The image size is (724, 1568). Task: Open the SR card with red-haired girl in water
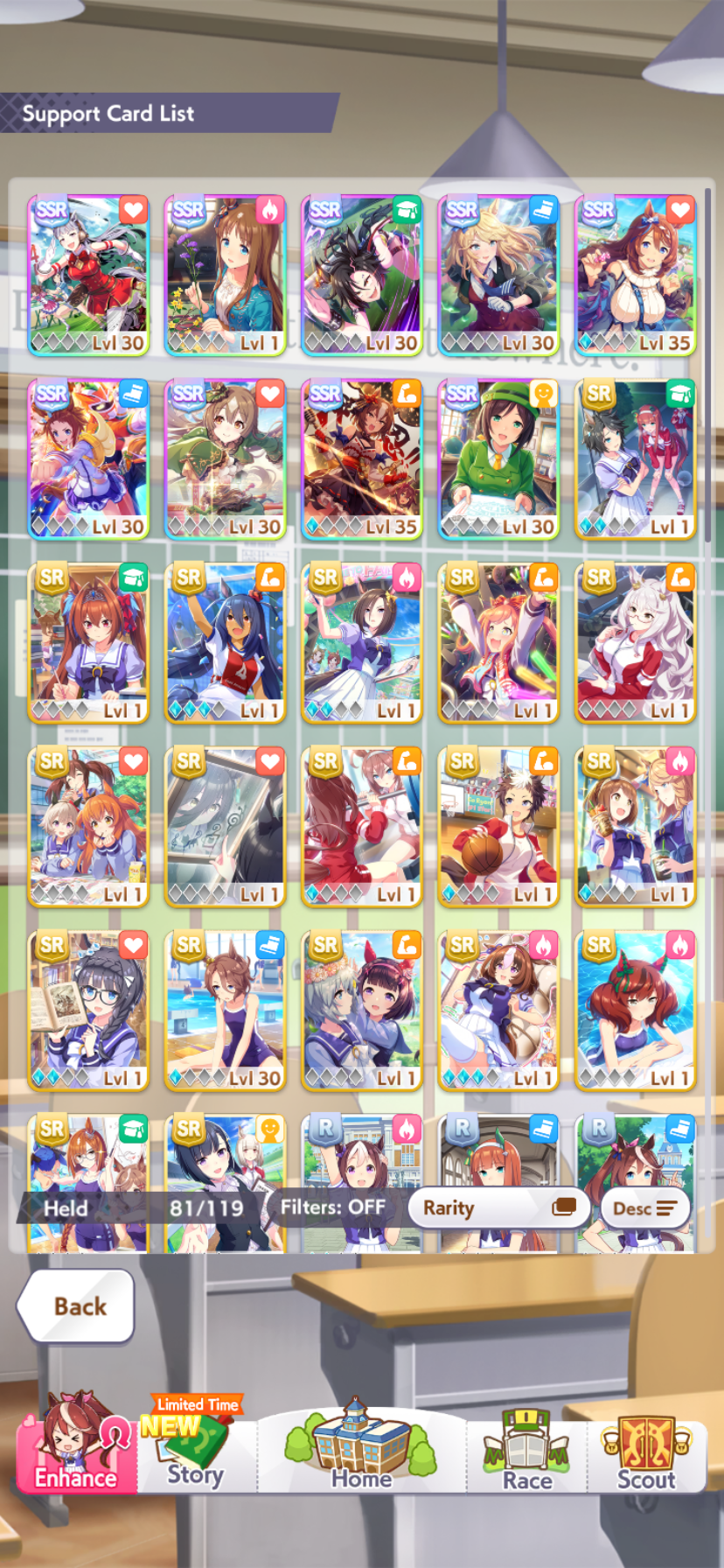(635, 1010)
